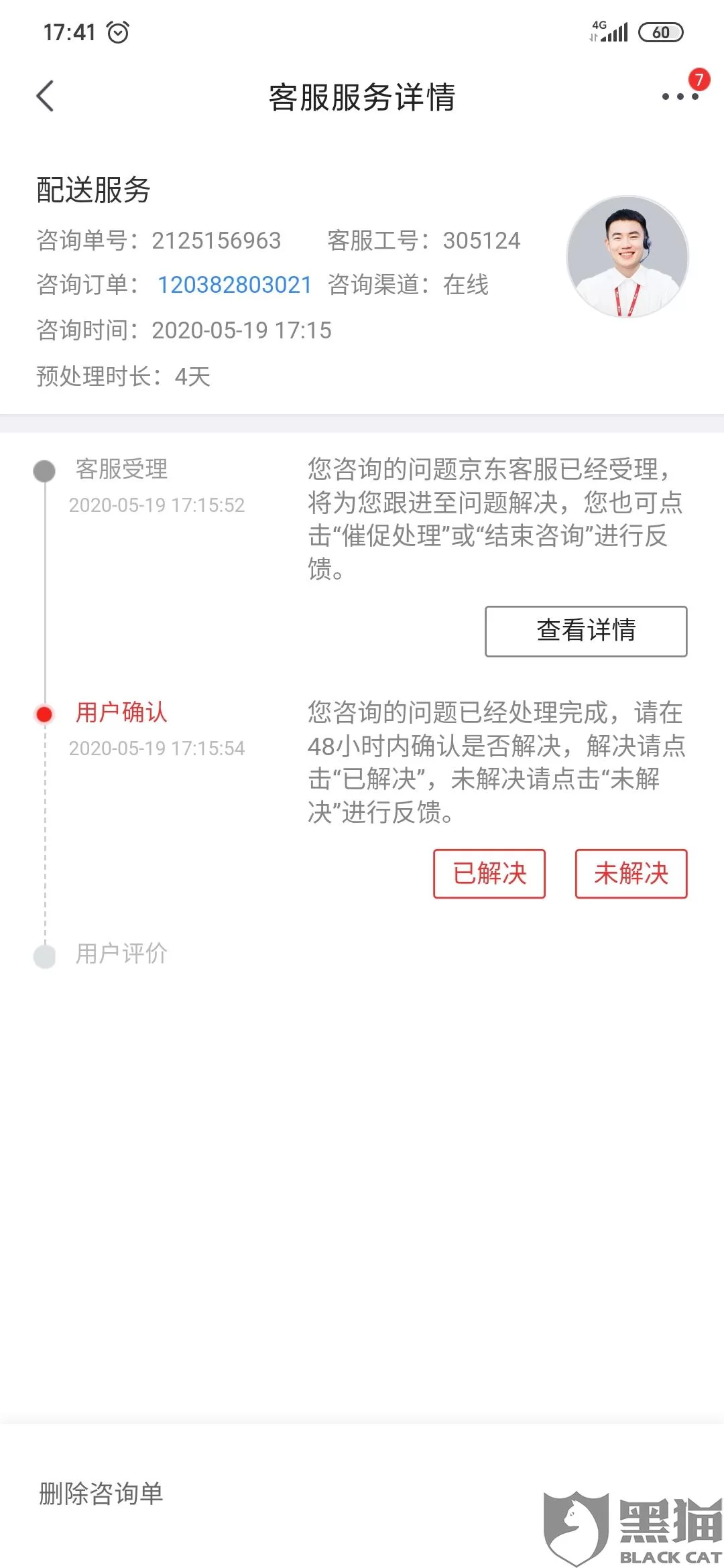Tap 查看详情 to view details
This screenshot has height=1568, width=724.
(586, 631)
